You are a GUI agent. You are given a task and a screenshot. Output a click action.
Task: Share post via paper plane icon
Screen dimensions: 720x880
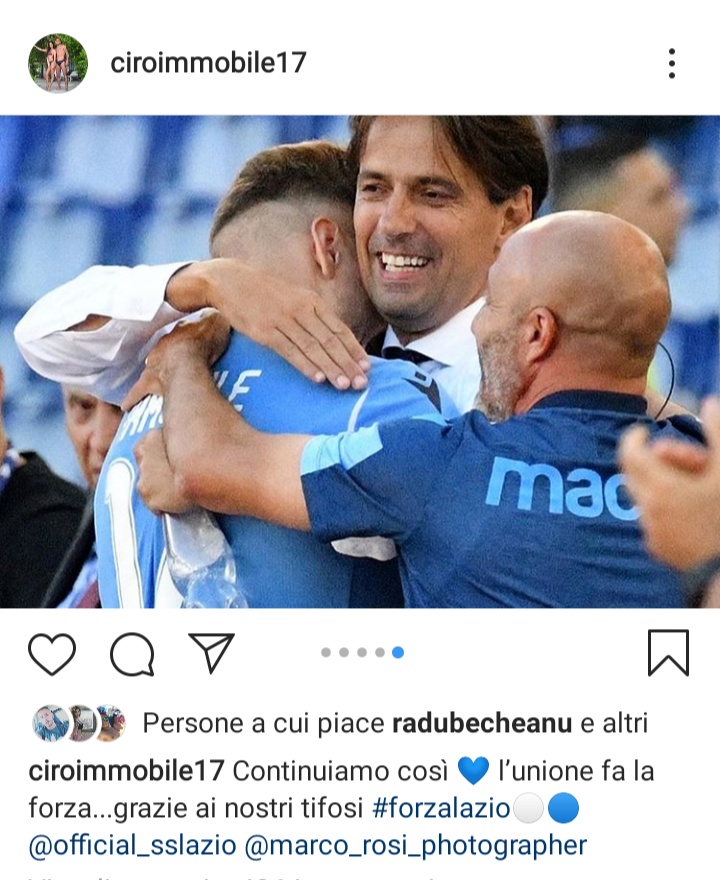pos(211,653)
